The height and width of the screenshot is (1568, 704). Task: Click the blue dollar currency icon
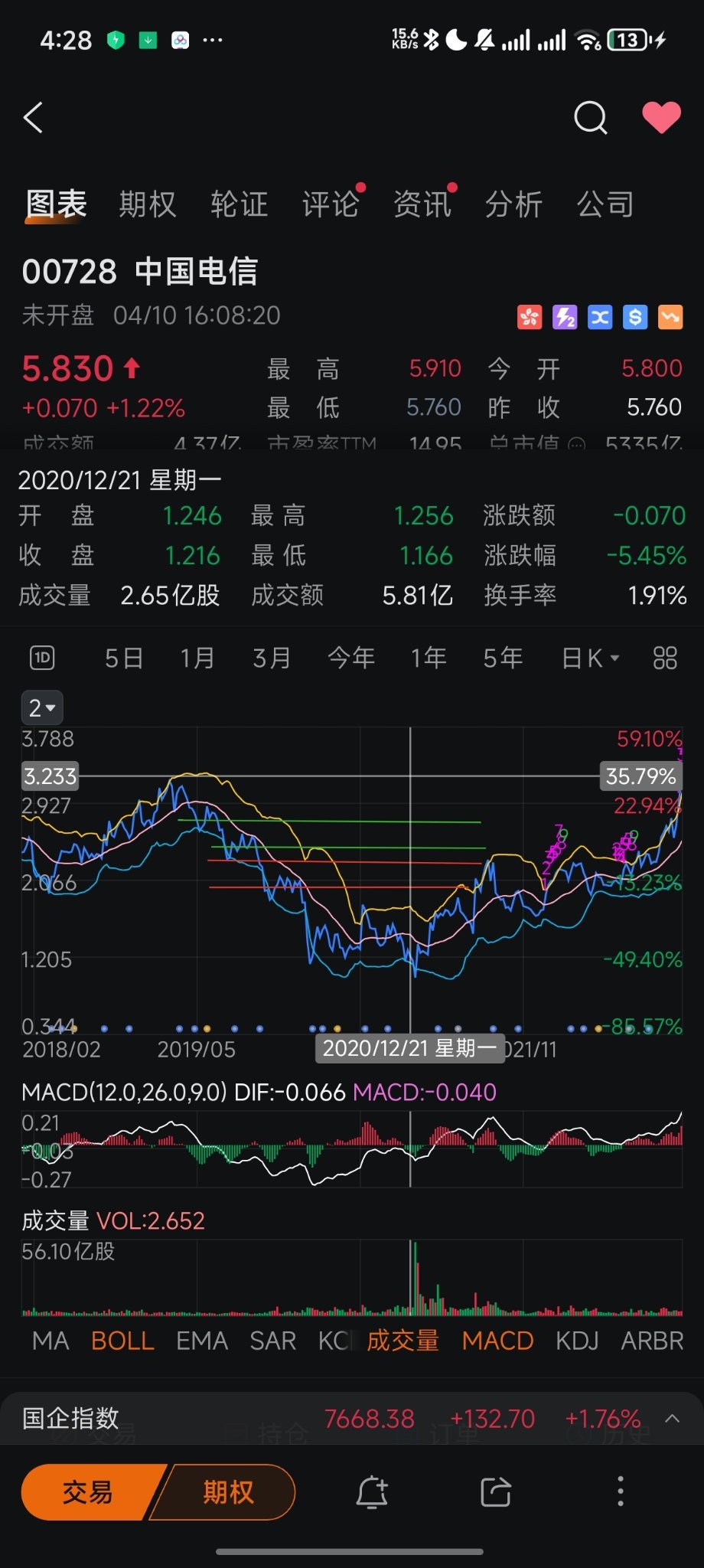(635, 316)
